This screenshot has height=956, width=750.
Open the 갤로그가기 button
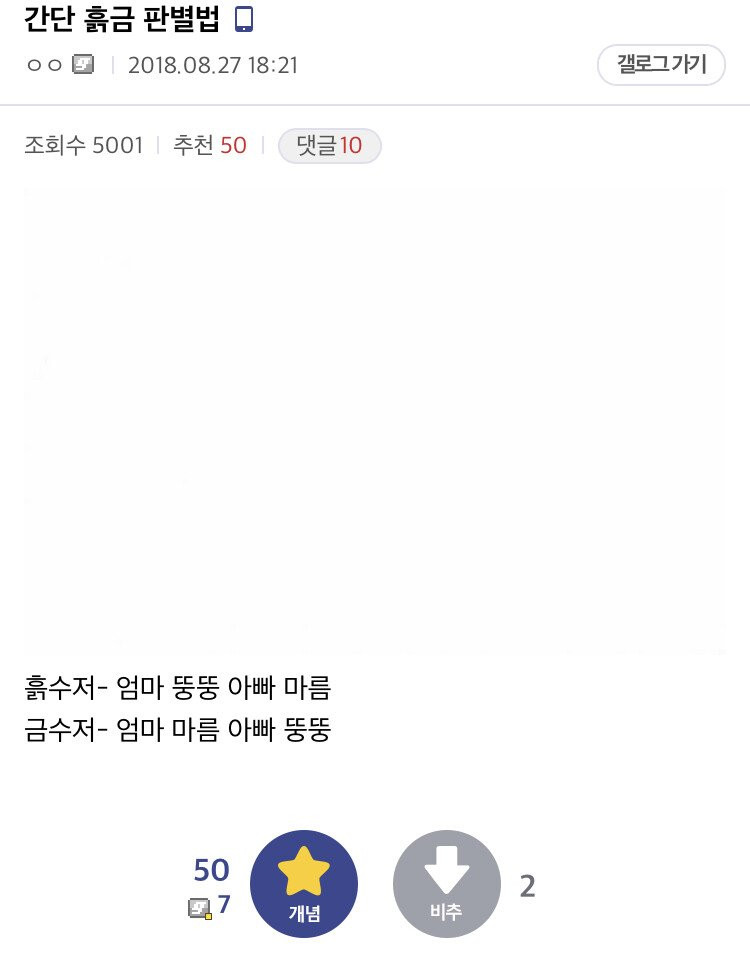661,65
